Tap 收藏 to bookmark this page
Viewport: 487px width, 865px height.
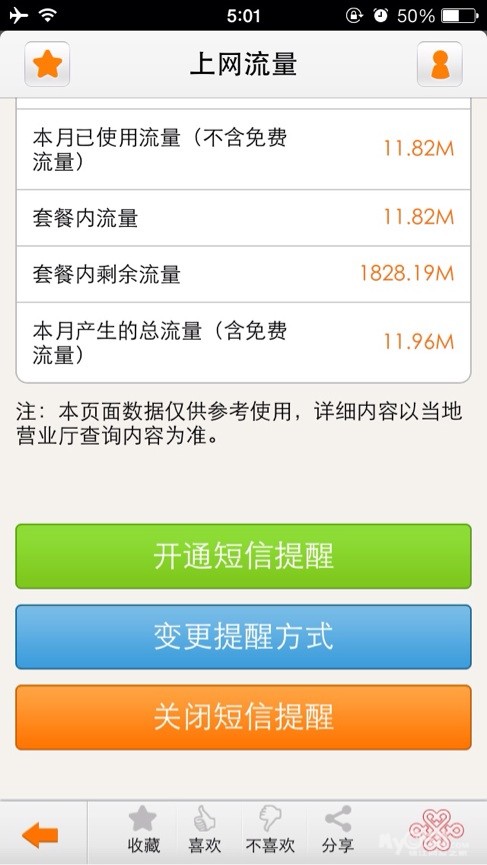pyautogui.click(x=143, y=830)
